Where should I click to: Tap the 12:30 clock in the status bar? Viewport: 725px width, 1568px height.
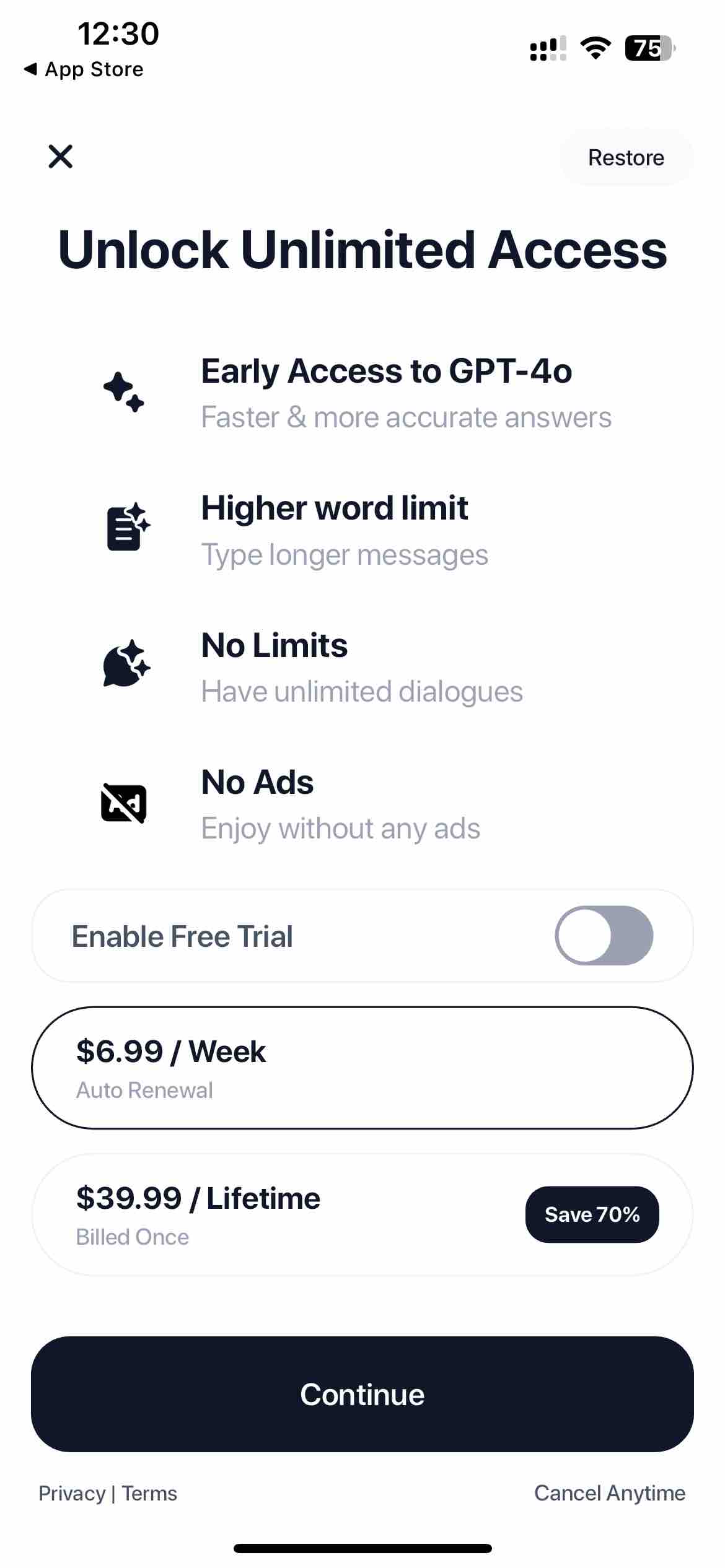pyautogui.click(x=118, y=35)
